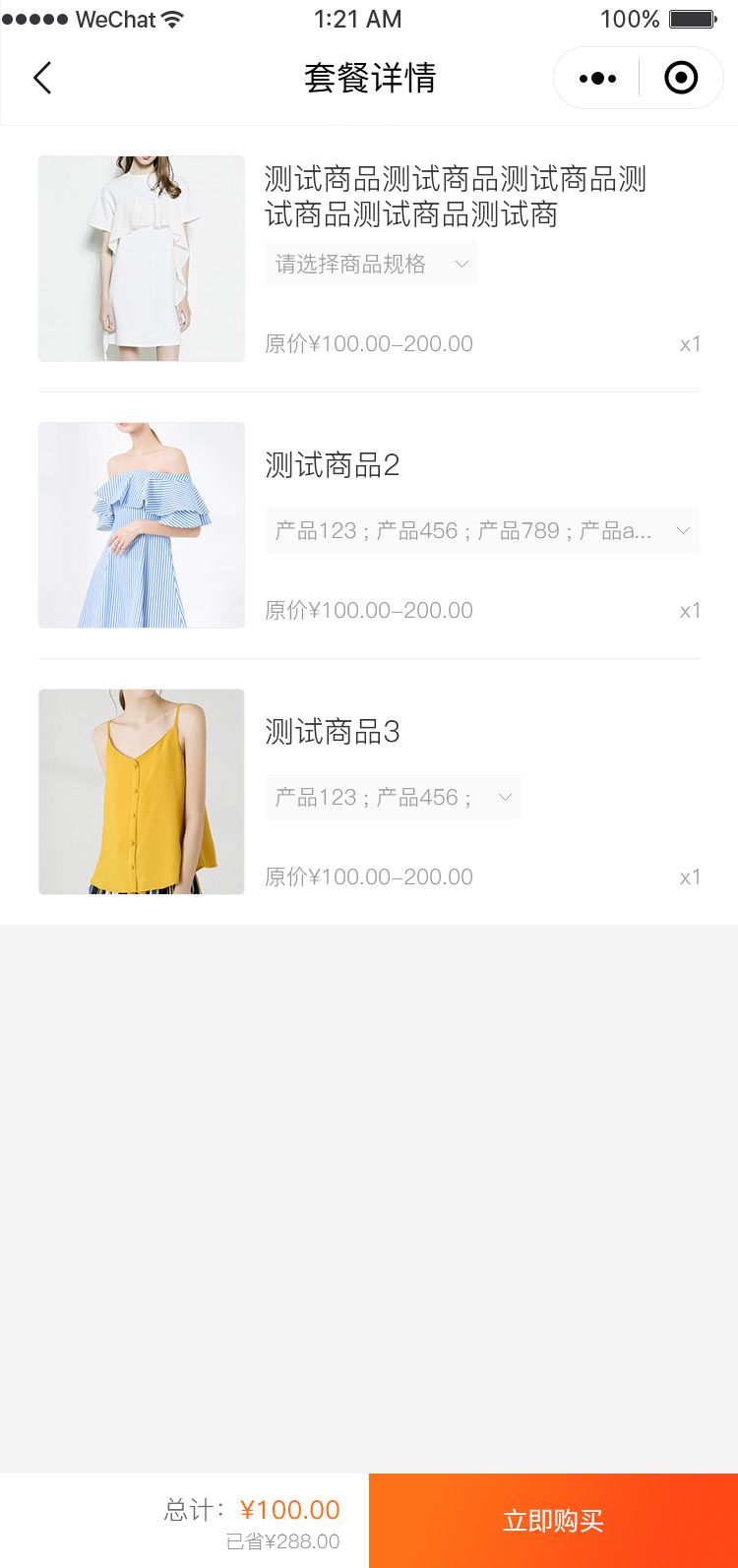Viewport: 738px width, 1568px height.
Task: Close the mini program with the circle button
Action: [681, 79]
